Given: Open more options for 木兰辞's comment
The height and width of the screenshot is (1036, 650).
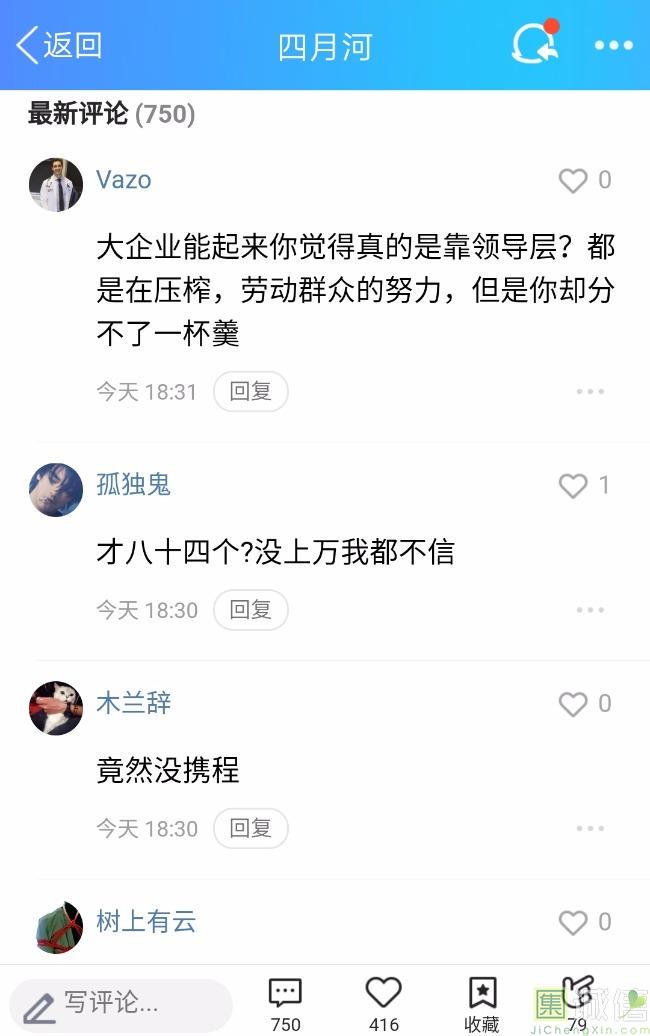Looking at the screenshot, I should click(590, 829).
